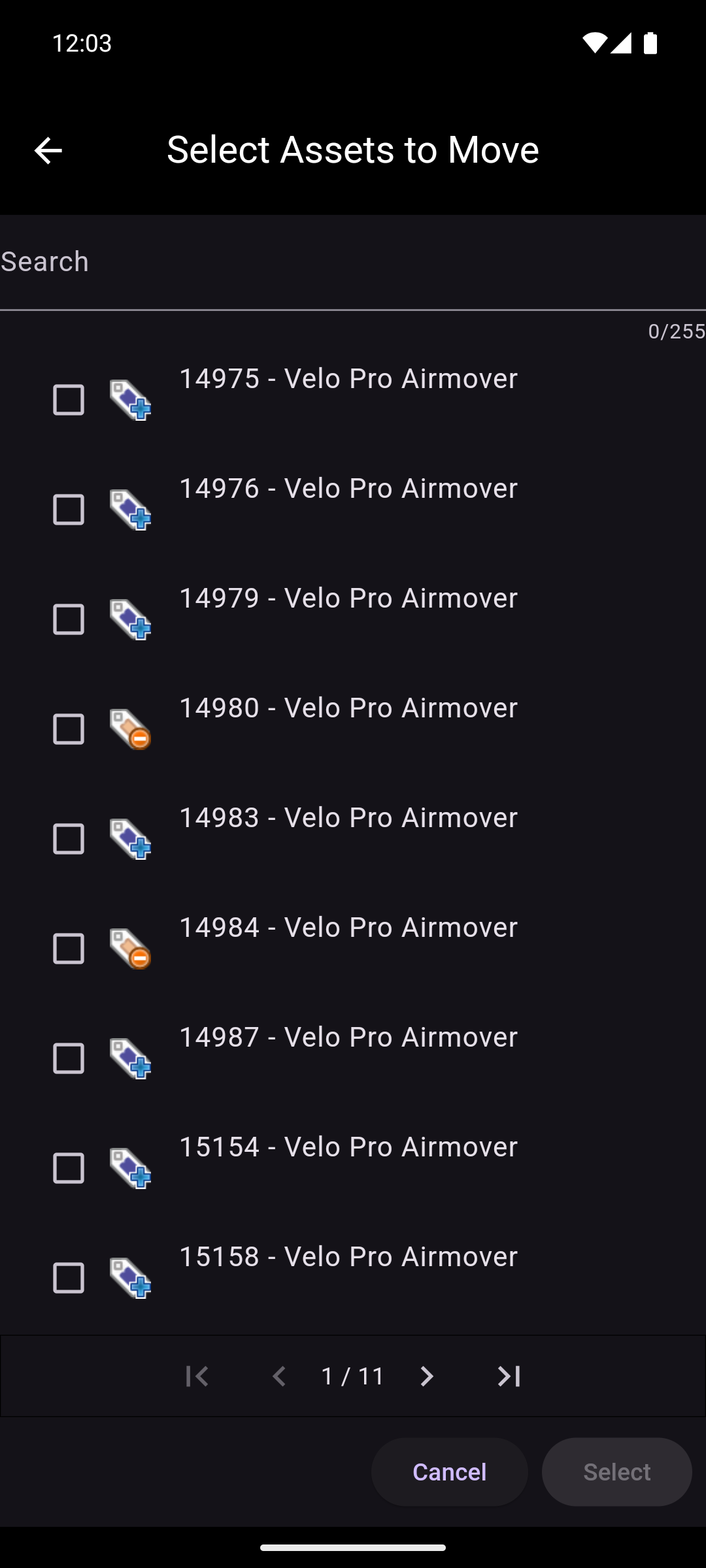706x1568 pixels.
Task: Tap the Cancel button
Action: [x=449, y=1472]
